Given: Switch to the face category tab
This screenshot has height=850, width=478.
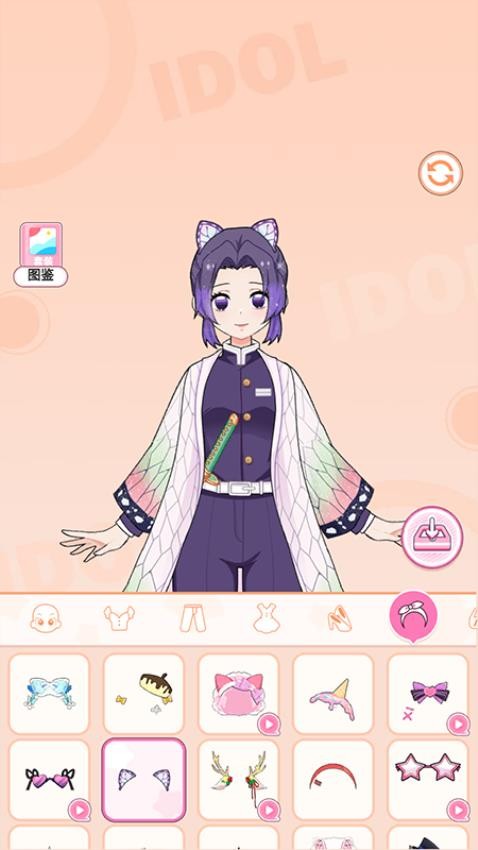Looking at the screenshot, I should click(x=46, y=619).
